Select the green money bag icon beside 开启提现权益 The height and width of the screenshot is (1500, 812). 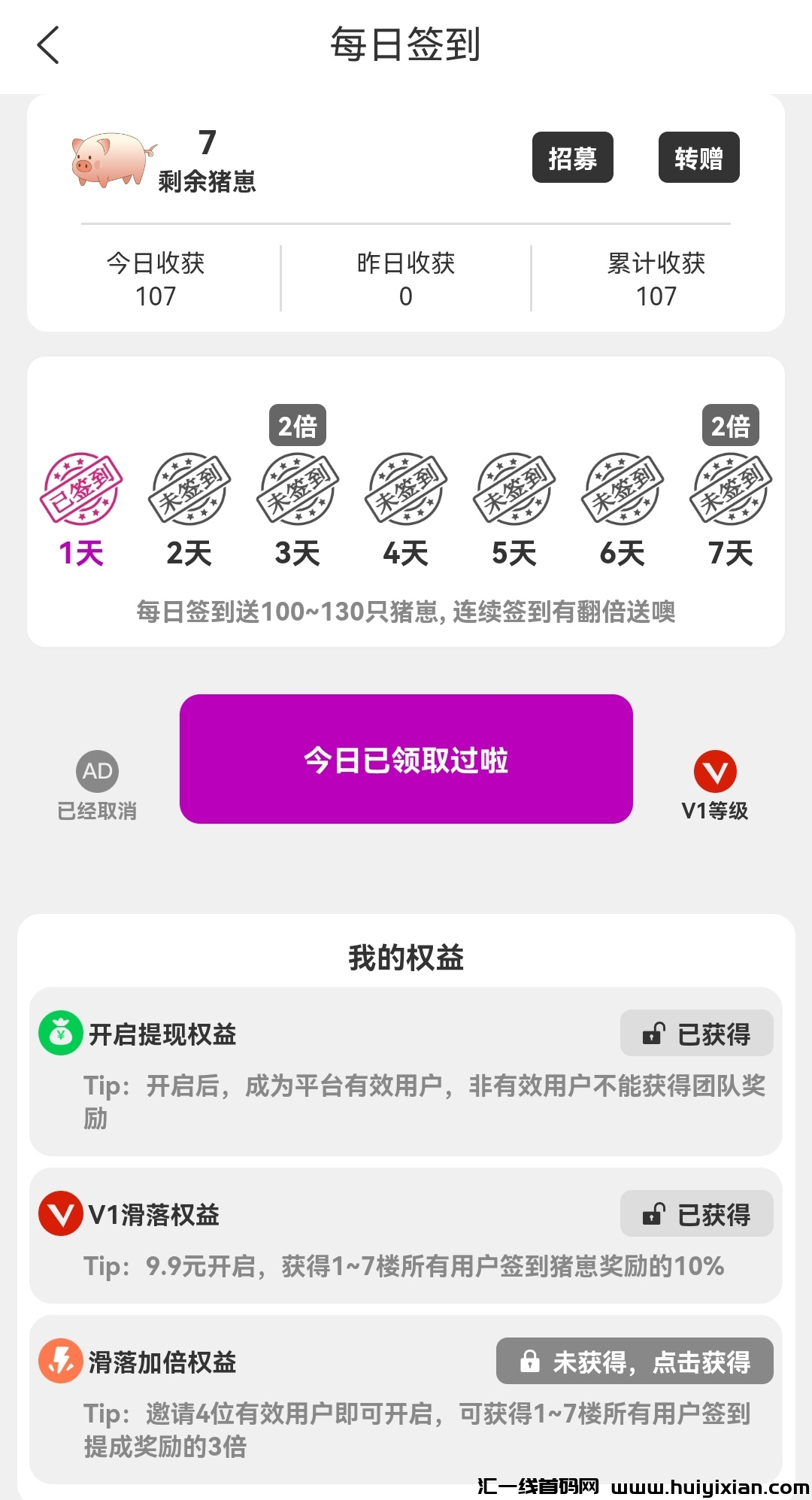tap(61, 1032)
